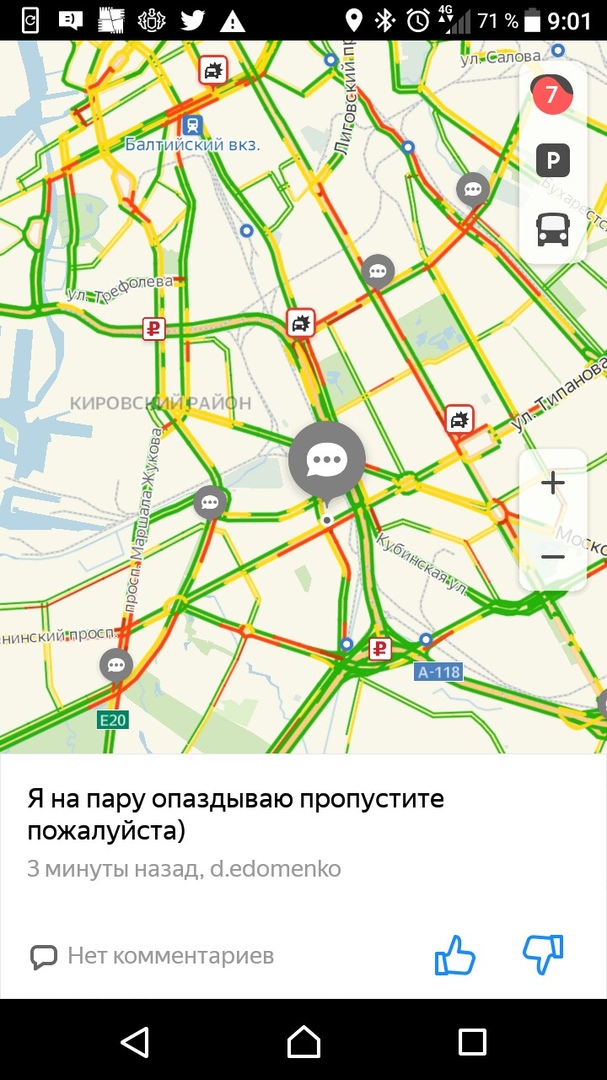607x1080 pixels.
Task: Show public transport with the bus icon
Action: point(552,229)
